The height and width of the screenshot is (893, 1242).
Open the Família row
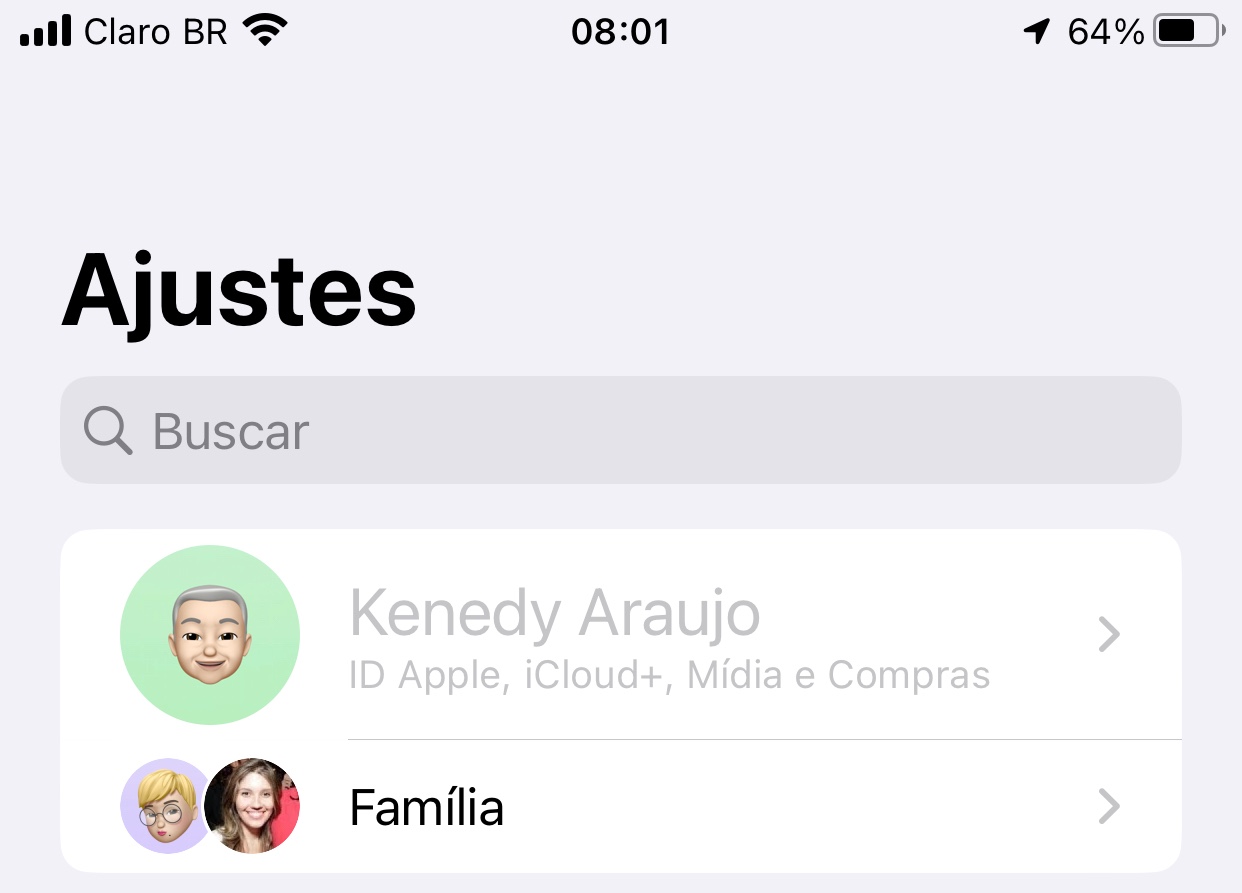(620, 807)
